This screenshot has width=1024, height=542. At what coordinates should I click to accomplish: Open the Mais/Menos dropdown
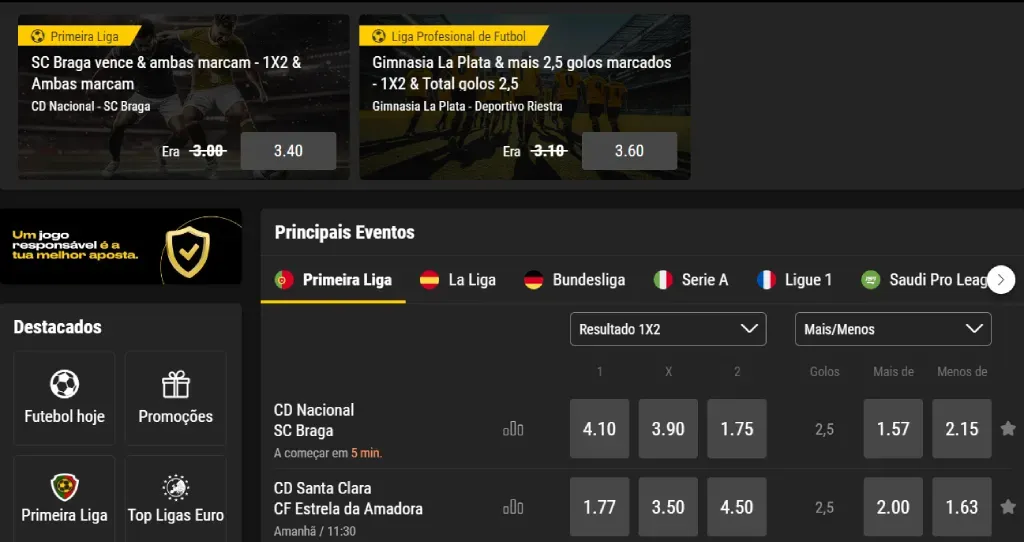tap(892, 329)
